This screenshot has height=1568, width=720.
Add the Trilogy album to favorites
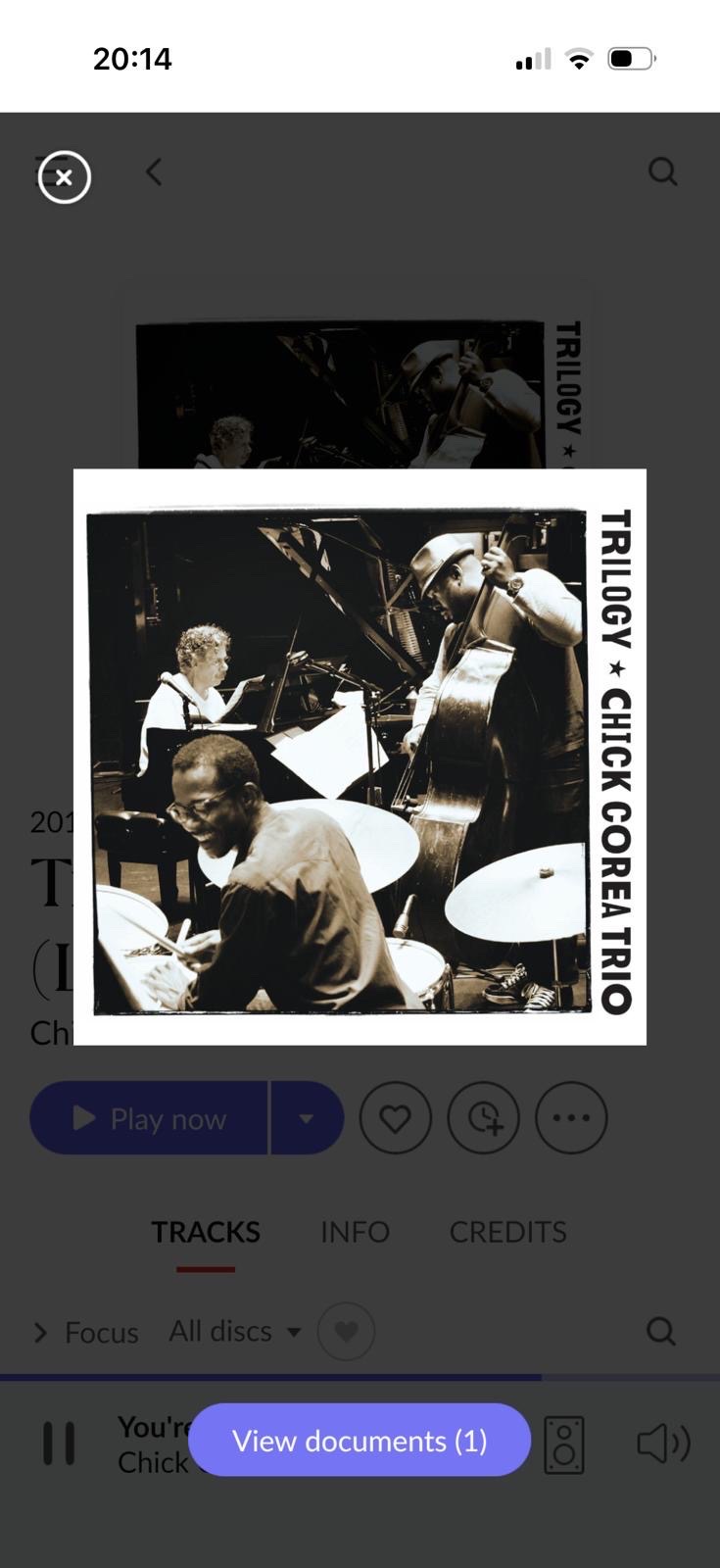tap(395, 1118)
